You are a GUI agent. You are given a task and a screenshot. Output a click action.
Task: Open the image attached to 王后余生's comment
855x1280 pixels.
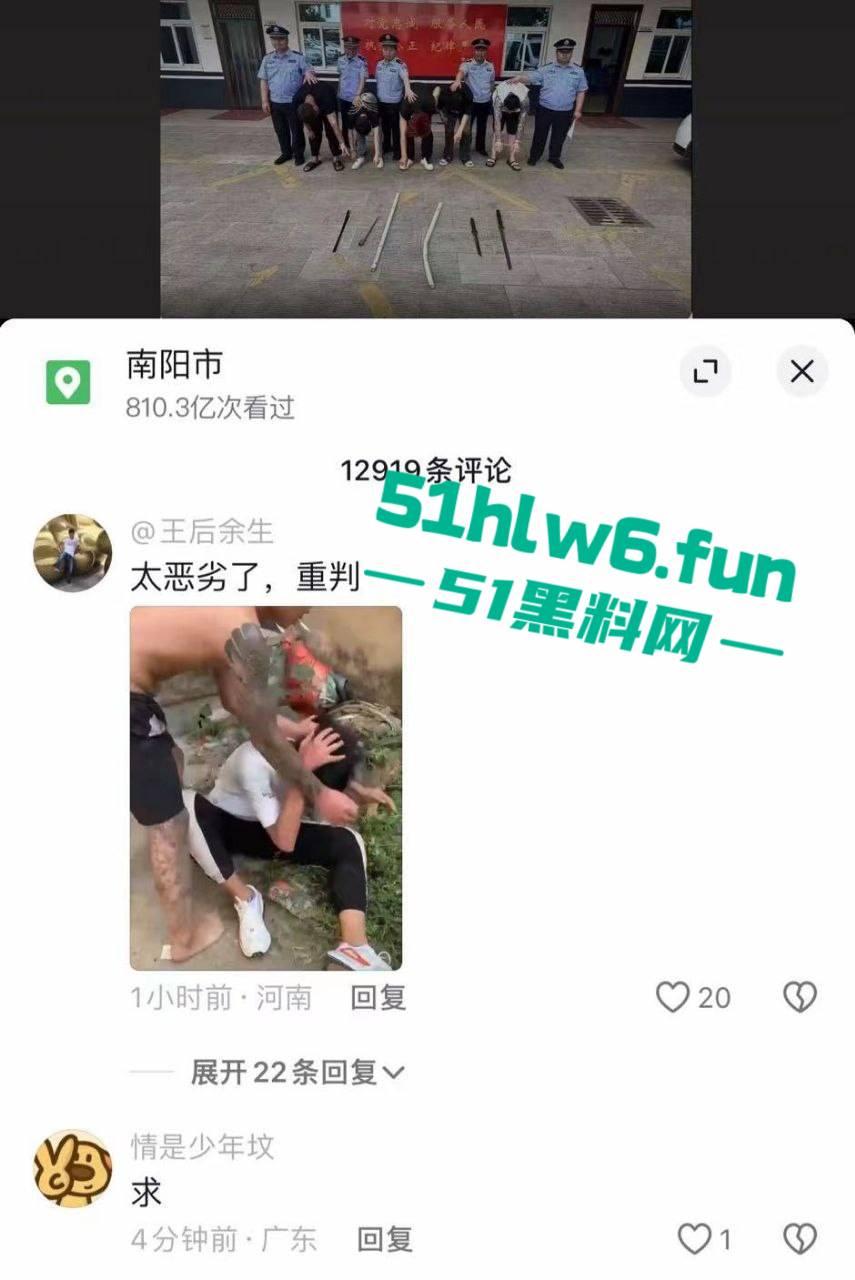coord(266,788)
